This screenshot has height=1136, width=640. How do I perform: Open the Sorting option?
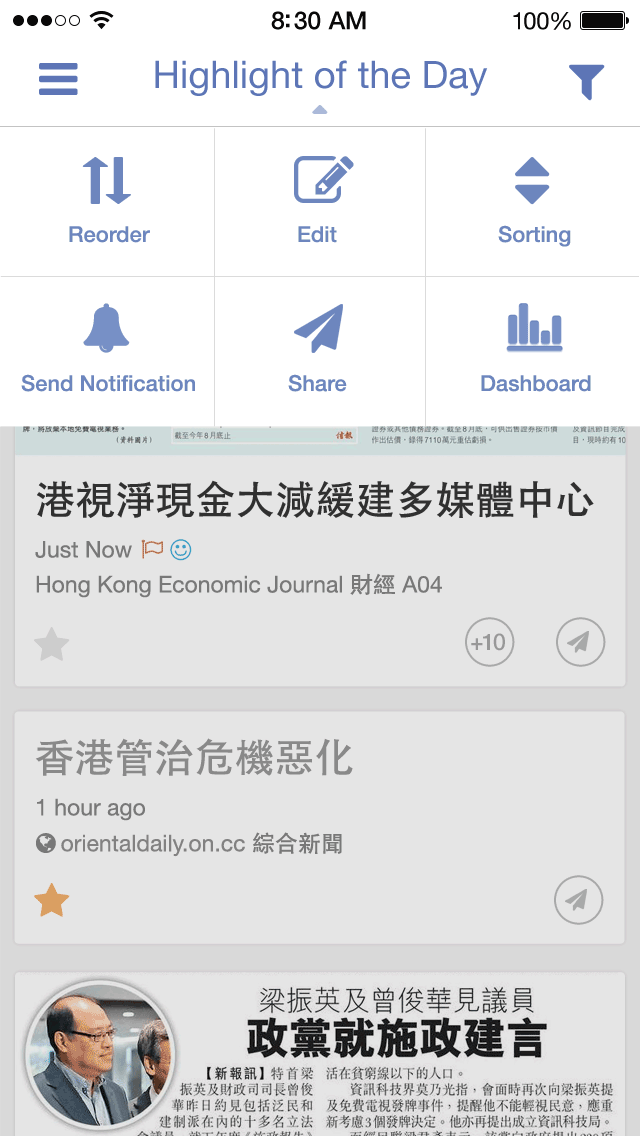pos(533,202)
